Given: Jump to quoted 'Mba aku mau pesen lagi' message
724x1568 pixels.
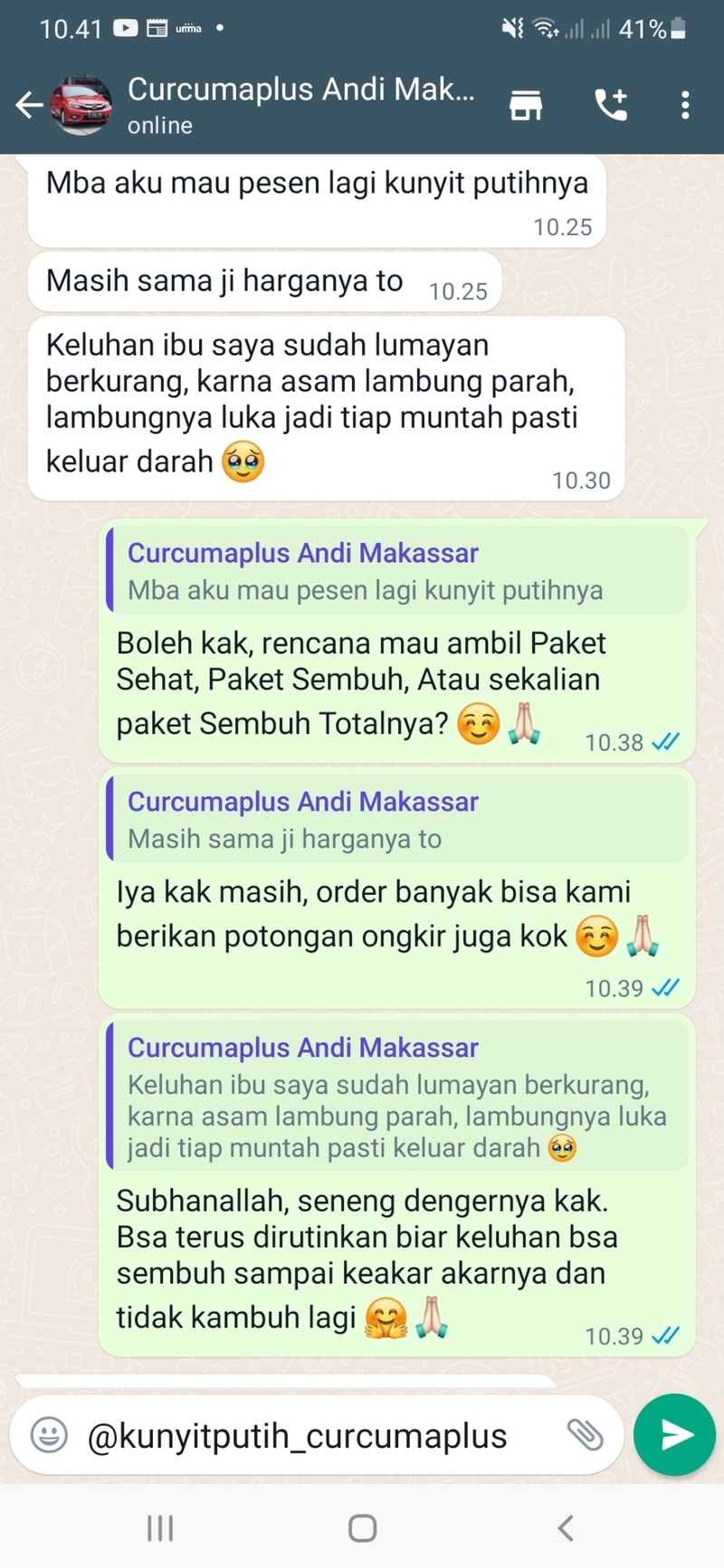Looking at the screenshot, I should click(x=396, y=572).
